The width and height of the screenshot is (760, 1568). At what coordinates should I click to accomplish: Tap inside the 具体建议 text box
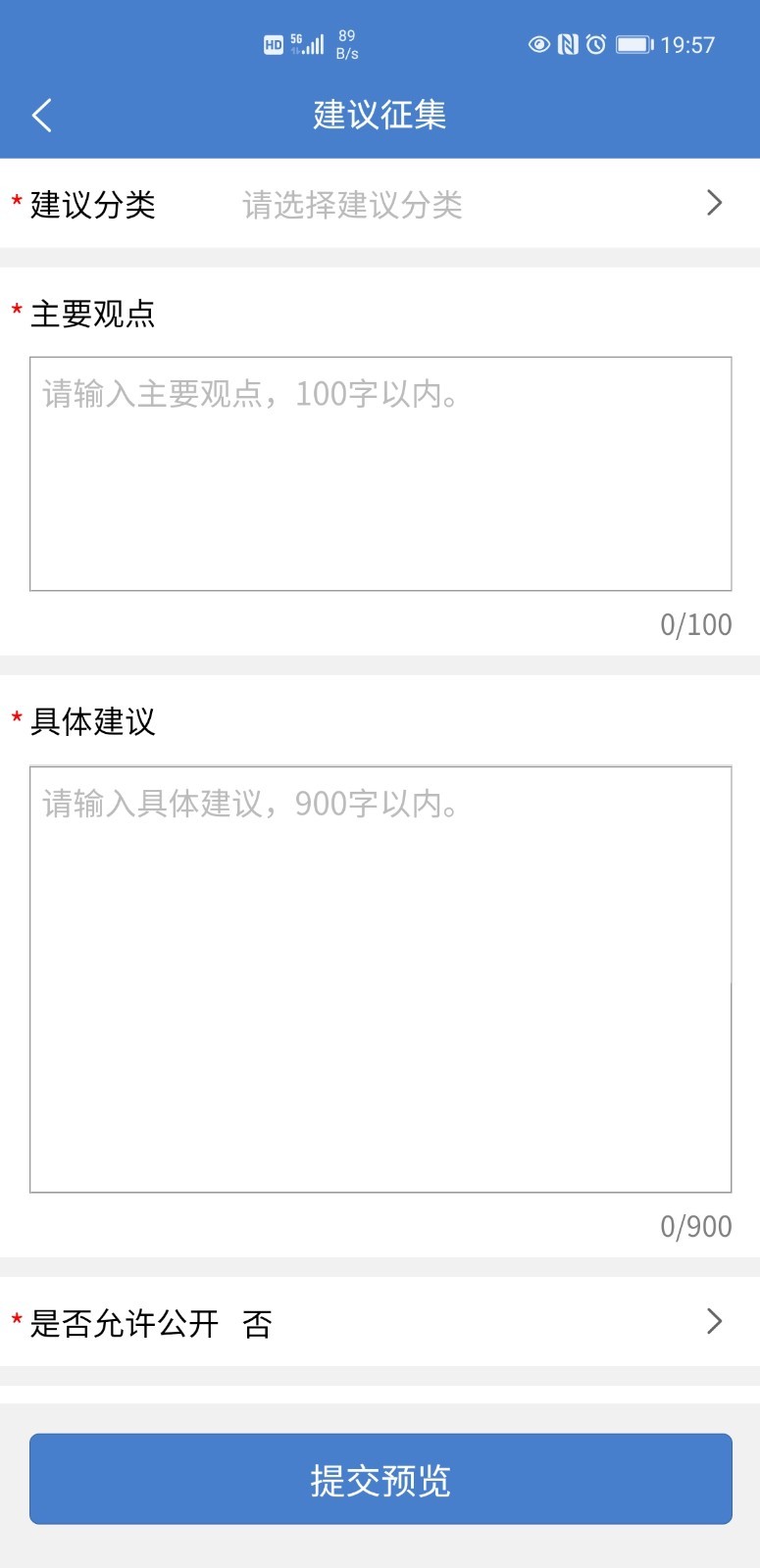pos(380,980)
